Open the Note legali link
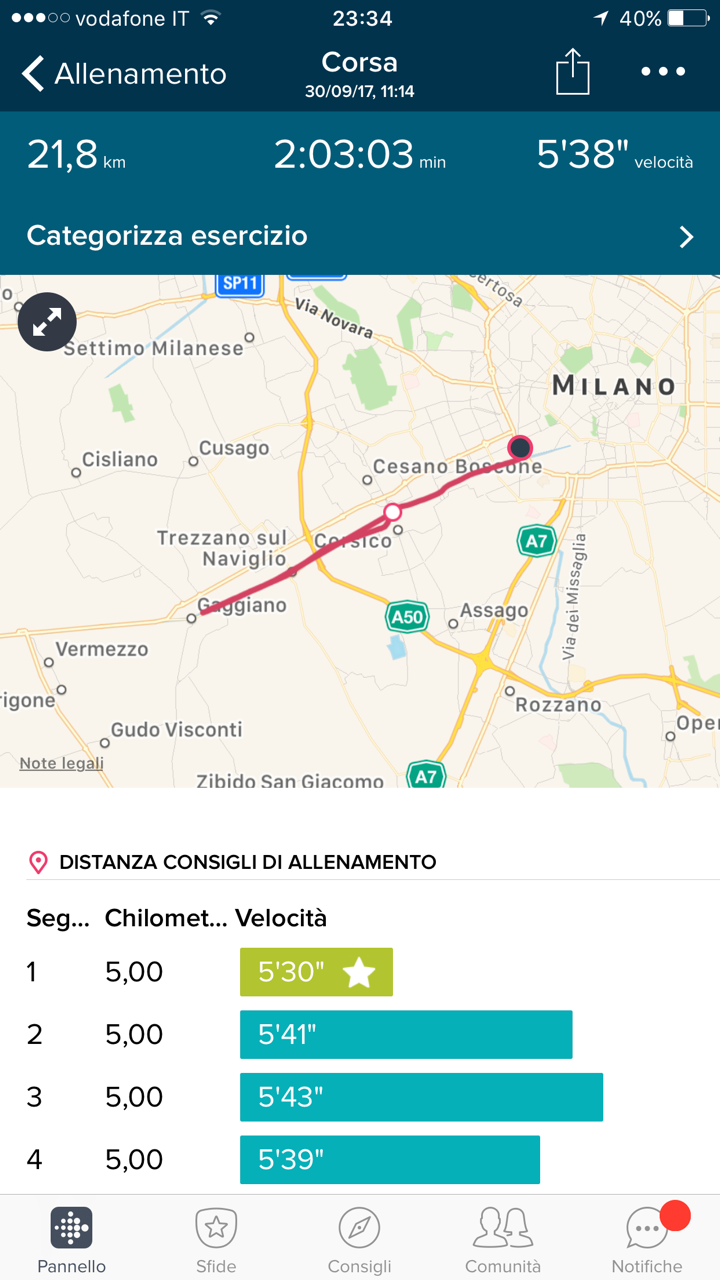Screen dimensions: 720x1280 pyautogui.click(x=61, y=763)
